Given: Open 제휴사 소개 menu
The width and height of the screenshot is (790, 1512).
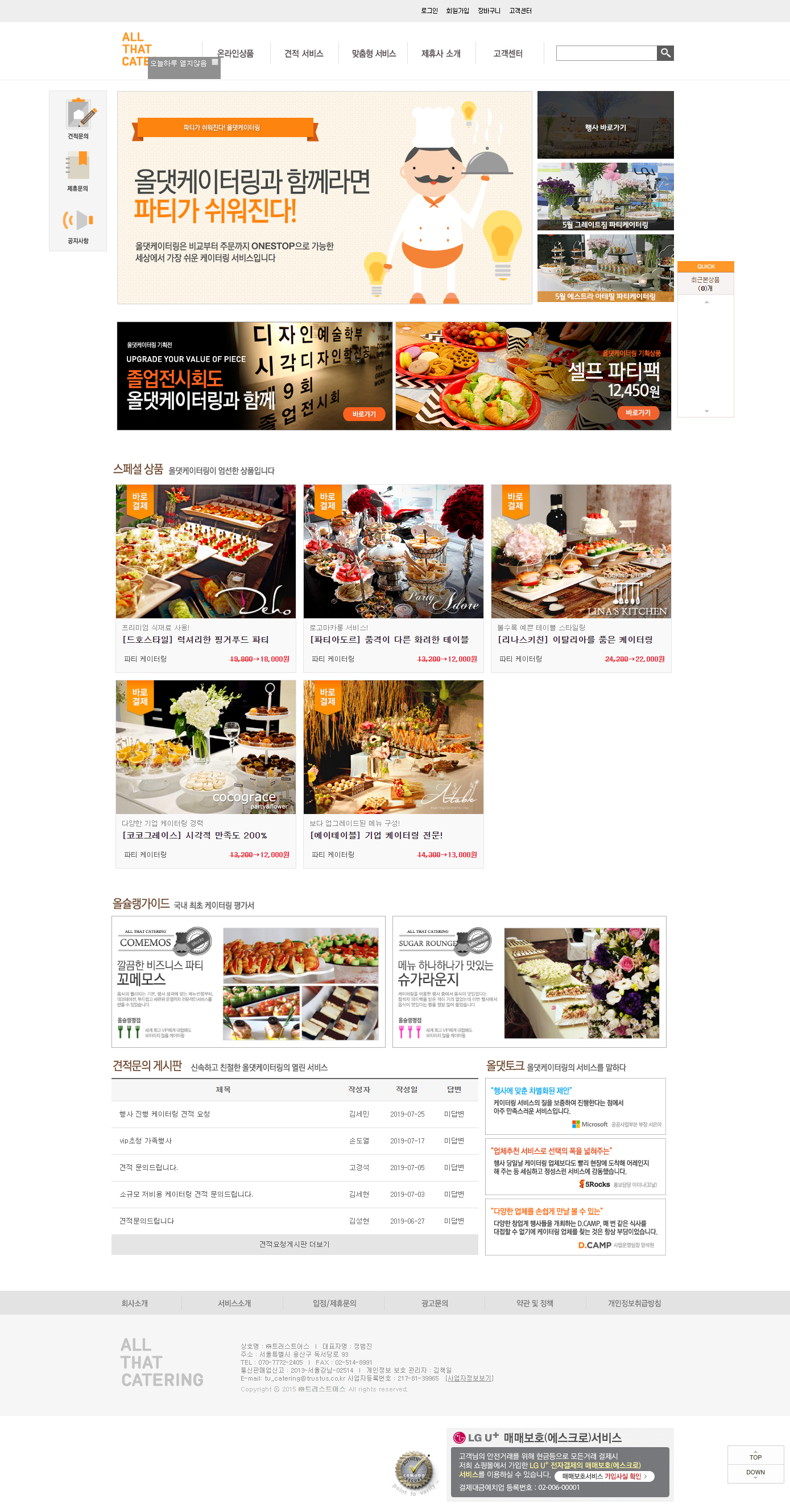Looking at the screenshot, I should click(441, 53).
